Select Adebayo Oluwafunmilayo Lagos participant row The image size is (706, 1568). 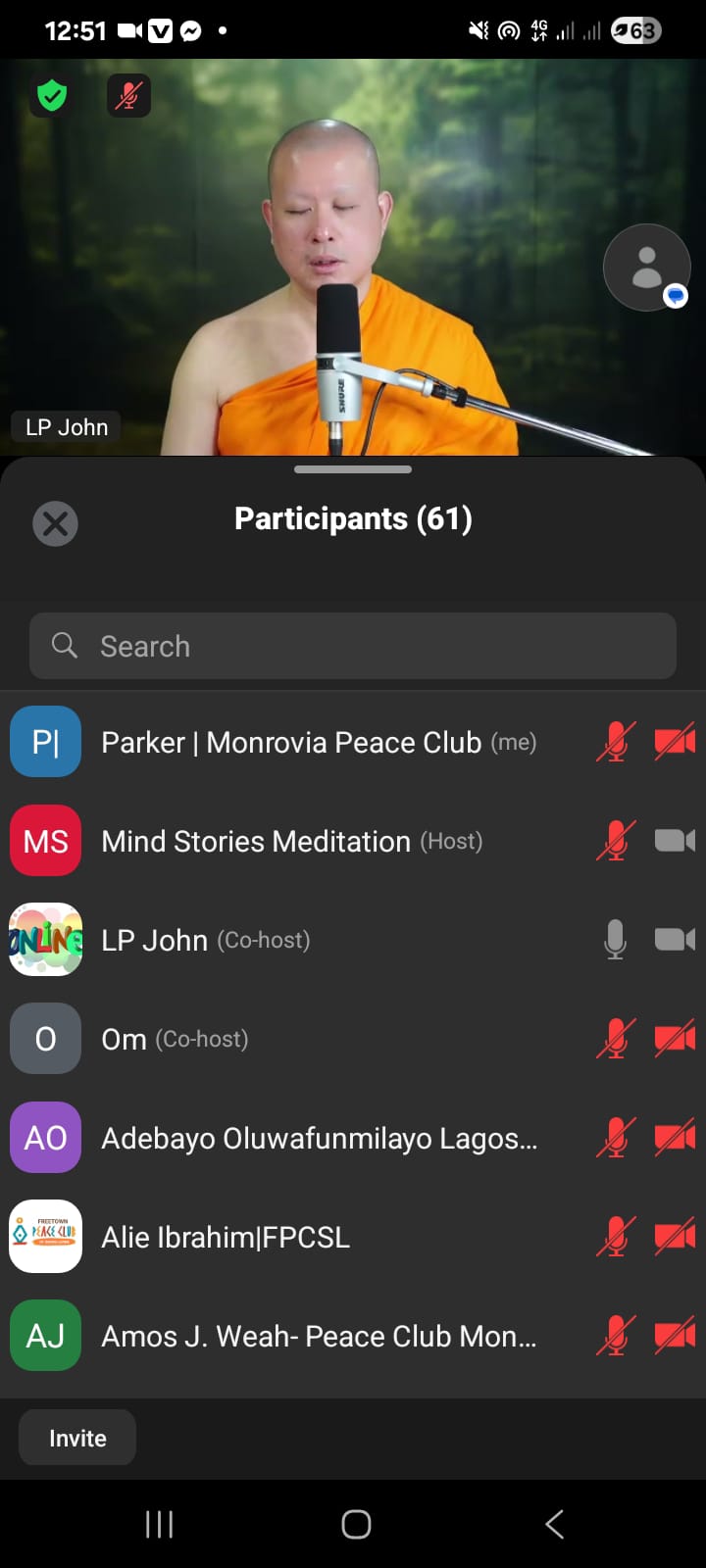319,1138
